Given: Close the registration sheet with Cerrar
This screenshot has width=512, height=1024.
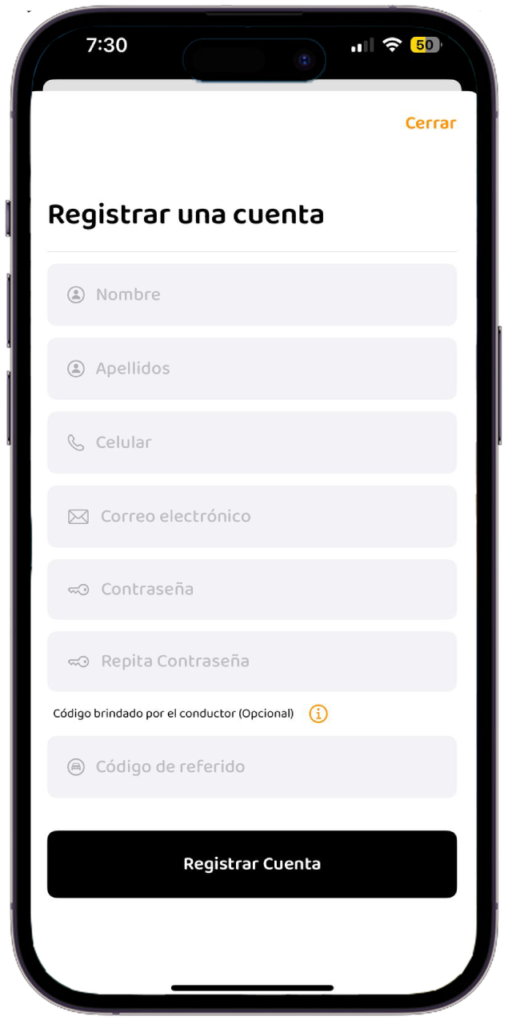Looking at the screenshot, I should pos(430,123).
